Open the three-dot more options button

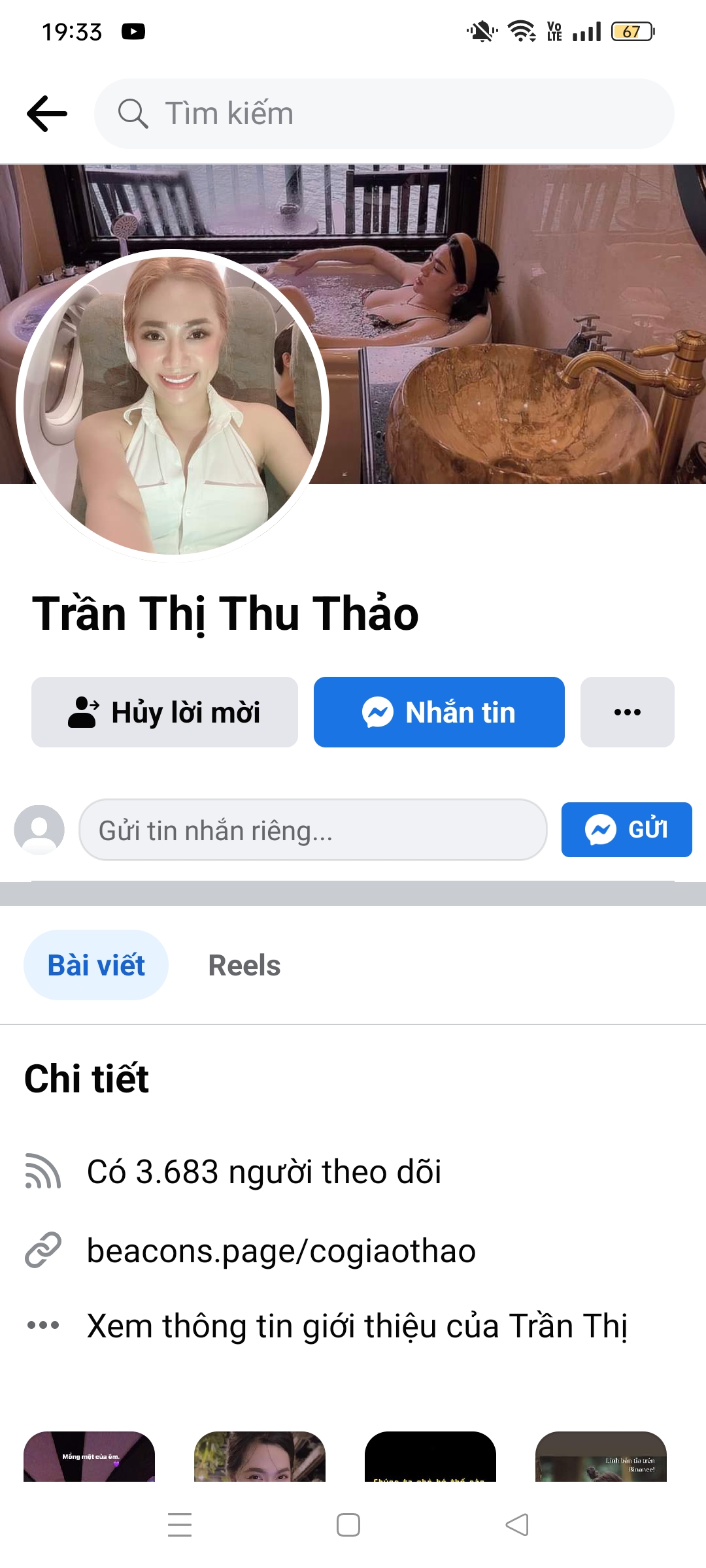coord(628,712)
